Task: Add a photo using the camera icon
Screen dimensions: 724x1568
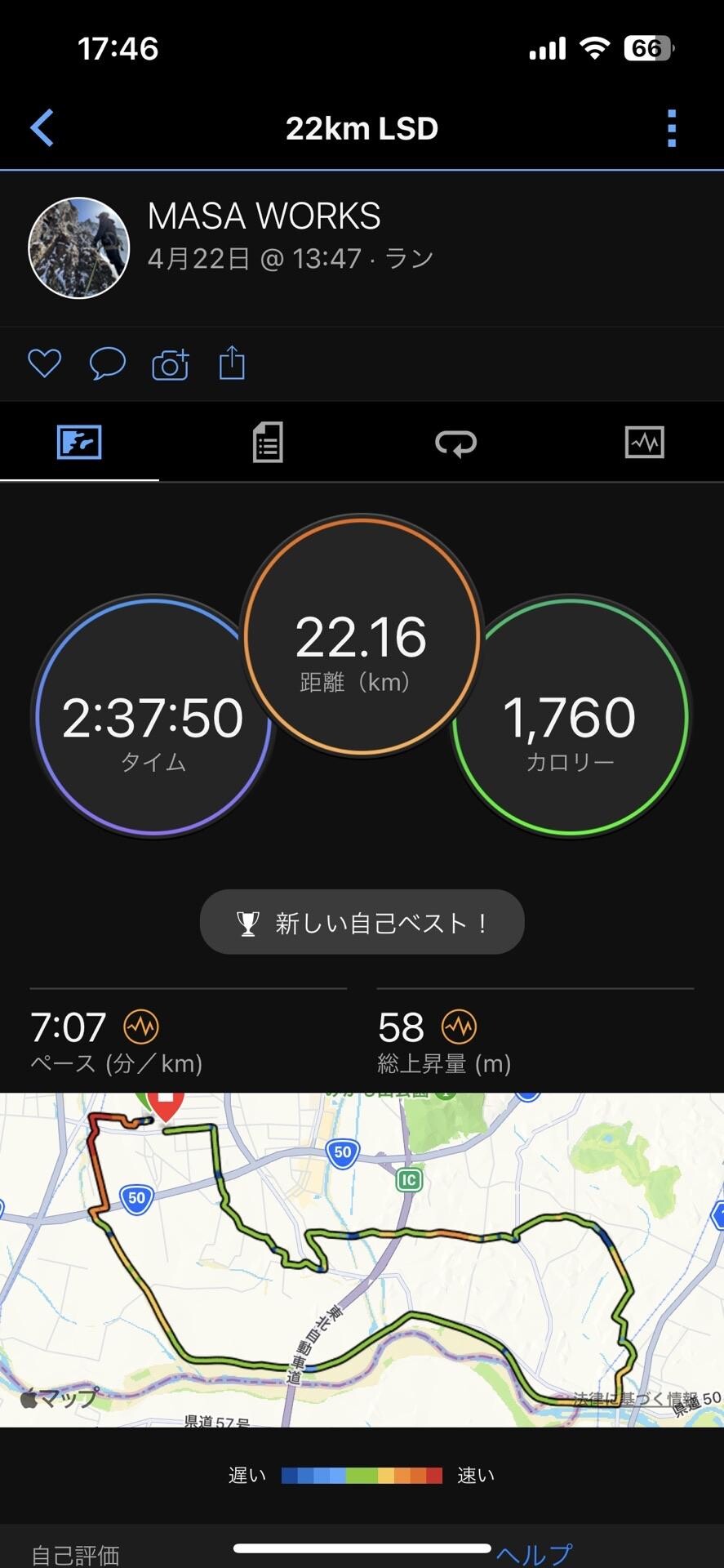Action: 170,364
